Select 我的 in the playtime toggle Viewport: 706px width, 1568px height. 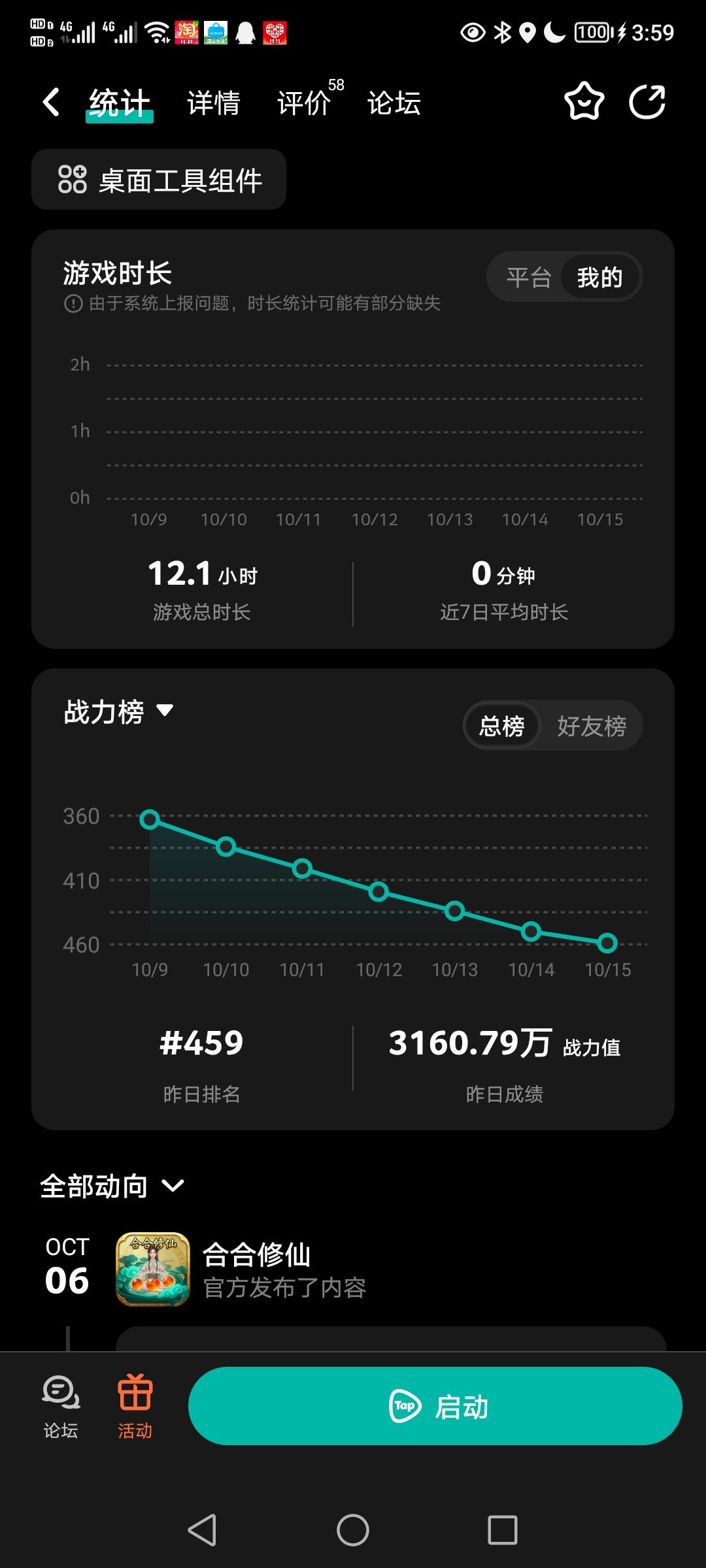(599, 277)
